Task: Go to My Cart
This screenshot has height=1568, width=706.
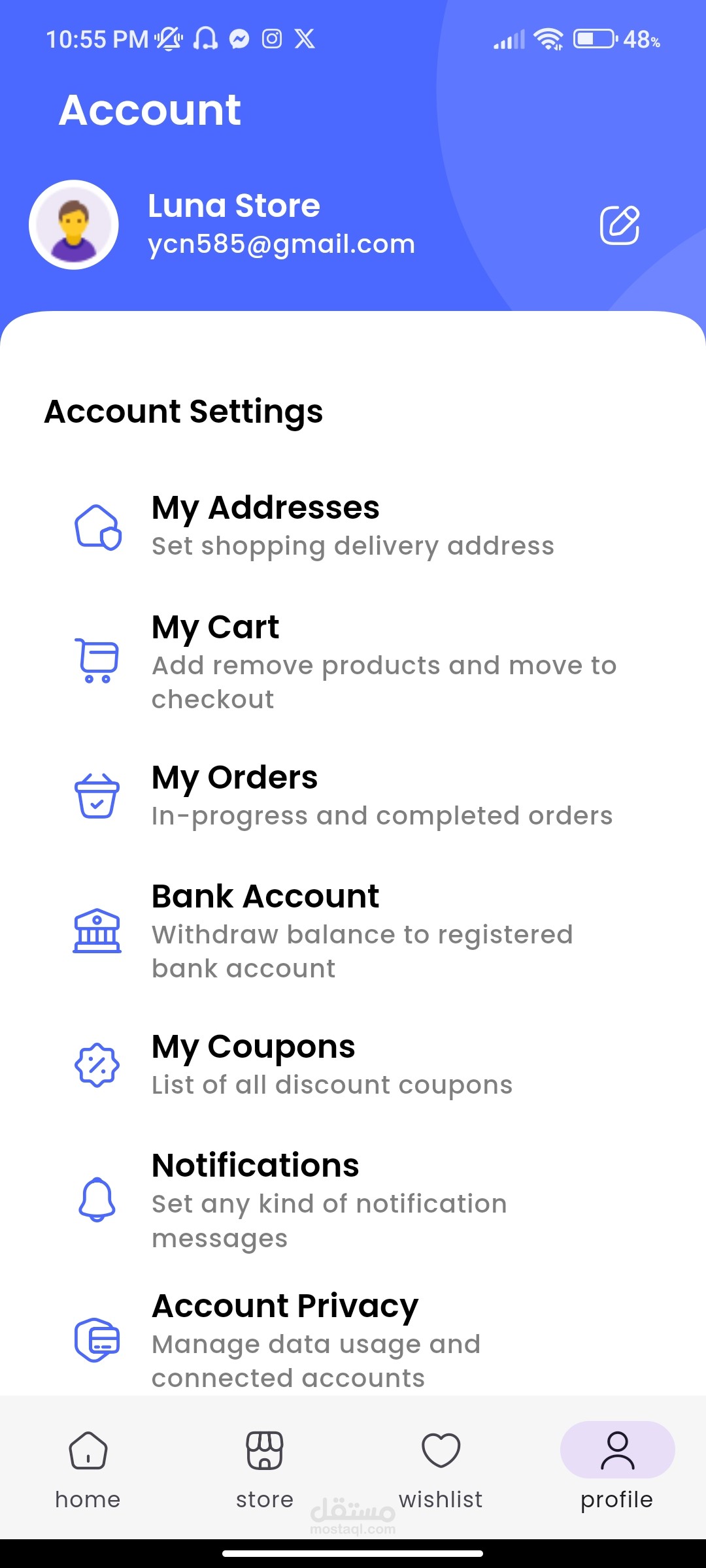Action: coord(353,661)
